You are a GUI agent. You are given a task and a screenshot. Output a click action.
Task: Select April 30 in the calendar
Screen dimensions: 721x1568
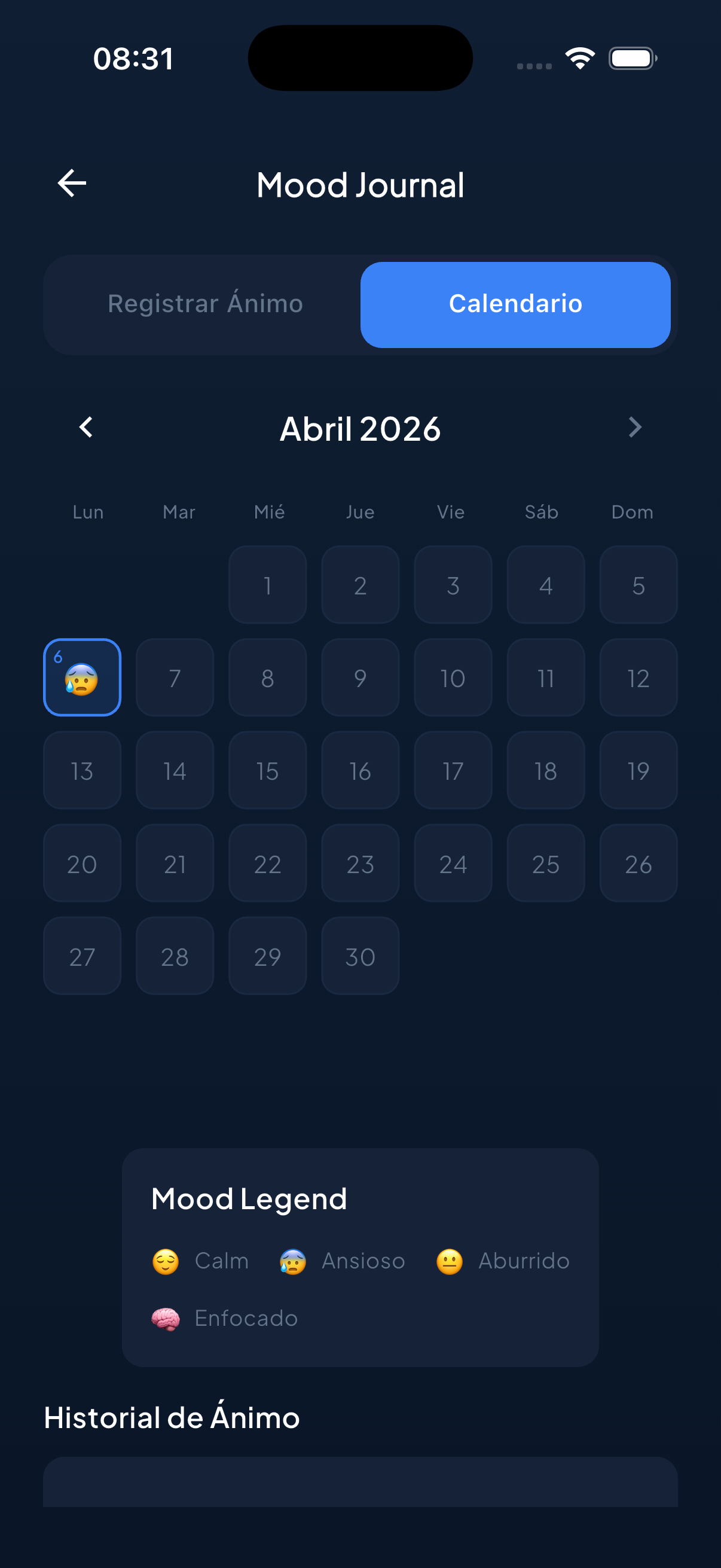pyautogui.click(x=360, y=956)
